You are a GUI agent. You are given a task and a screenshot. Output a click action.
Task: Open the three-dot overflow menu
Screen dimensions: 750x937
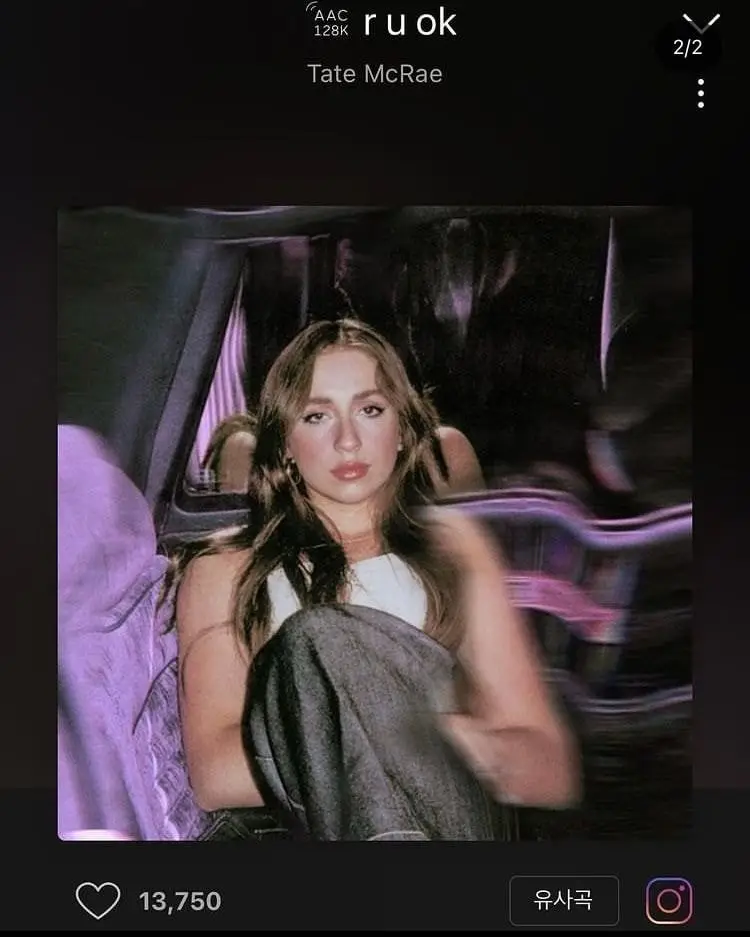click(700, 93)
